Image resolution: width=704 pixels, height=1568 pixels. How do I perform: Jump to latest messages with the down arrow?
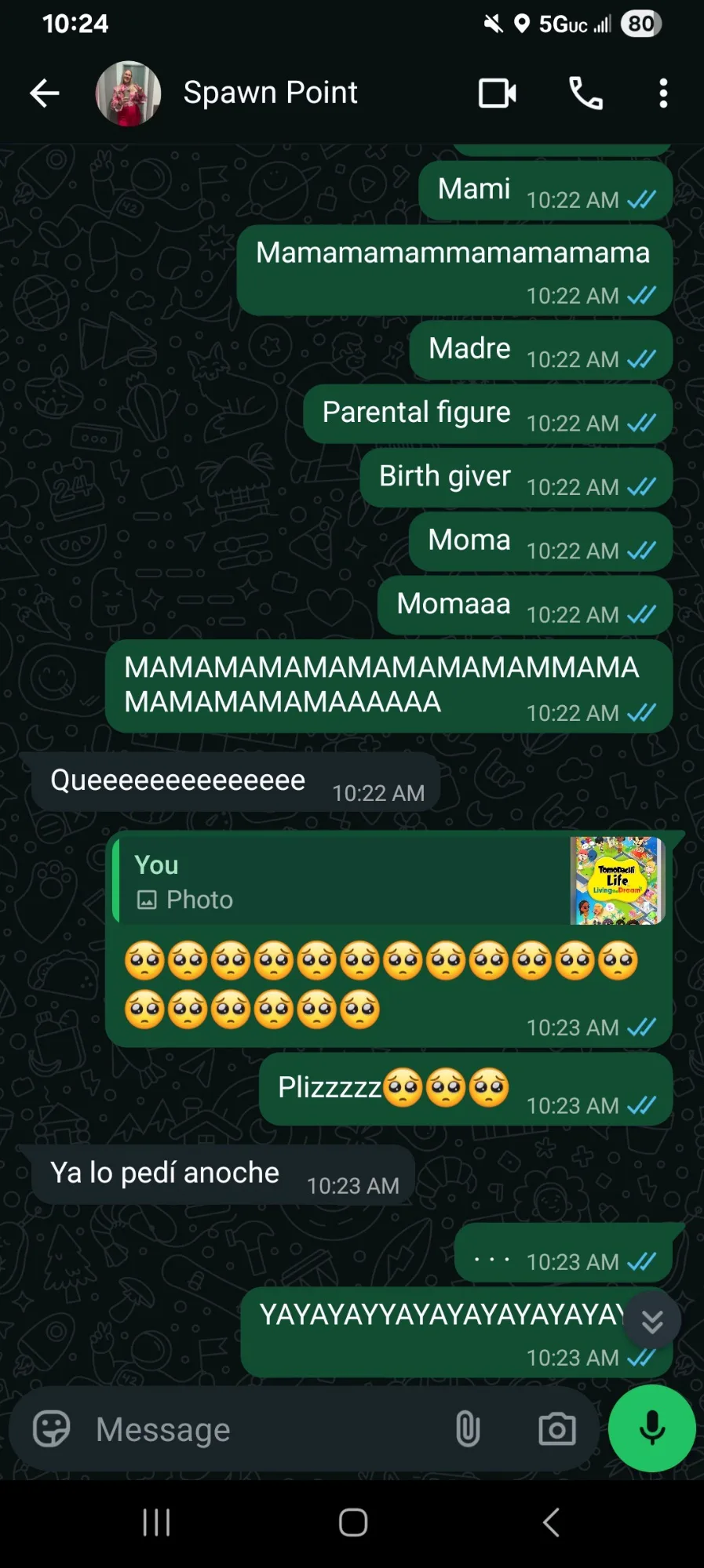[652, 1322]
